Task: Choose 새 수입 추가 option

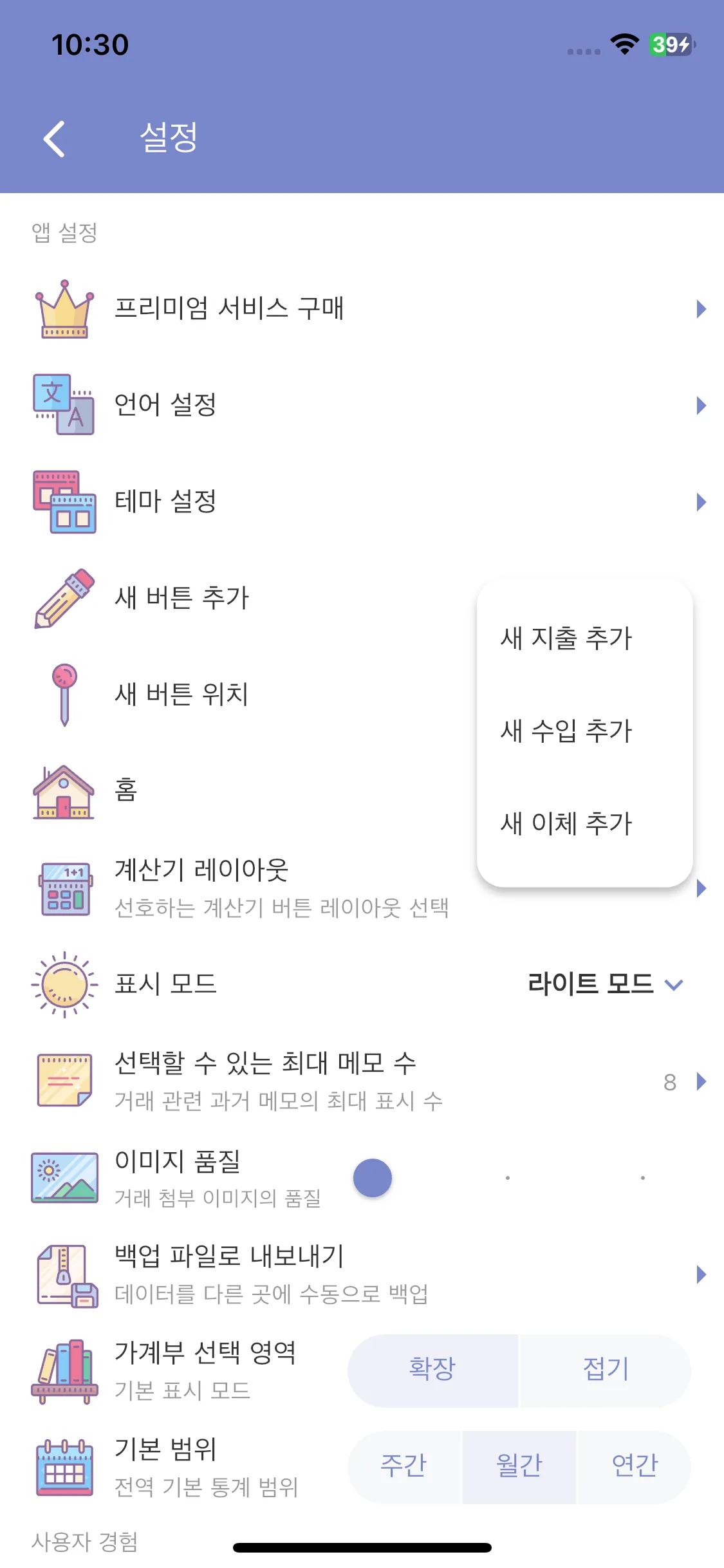Action: [566, 731]
